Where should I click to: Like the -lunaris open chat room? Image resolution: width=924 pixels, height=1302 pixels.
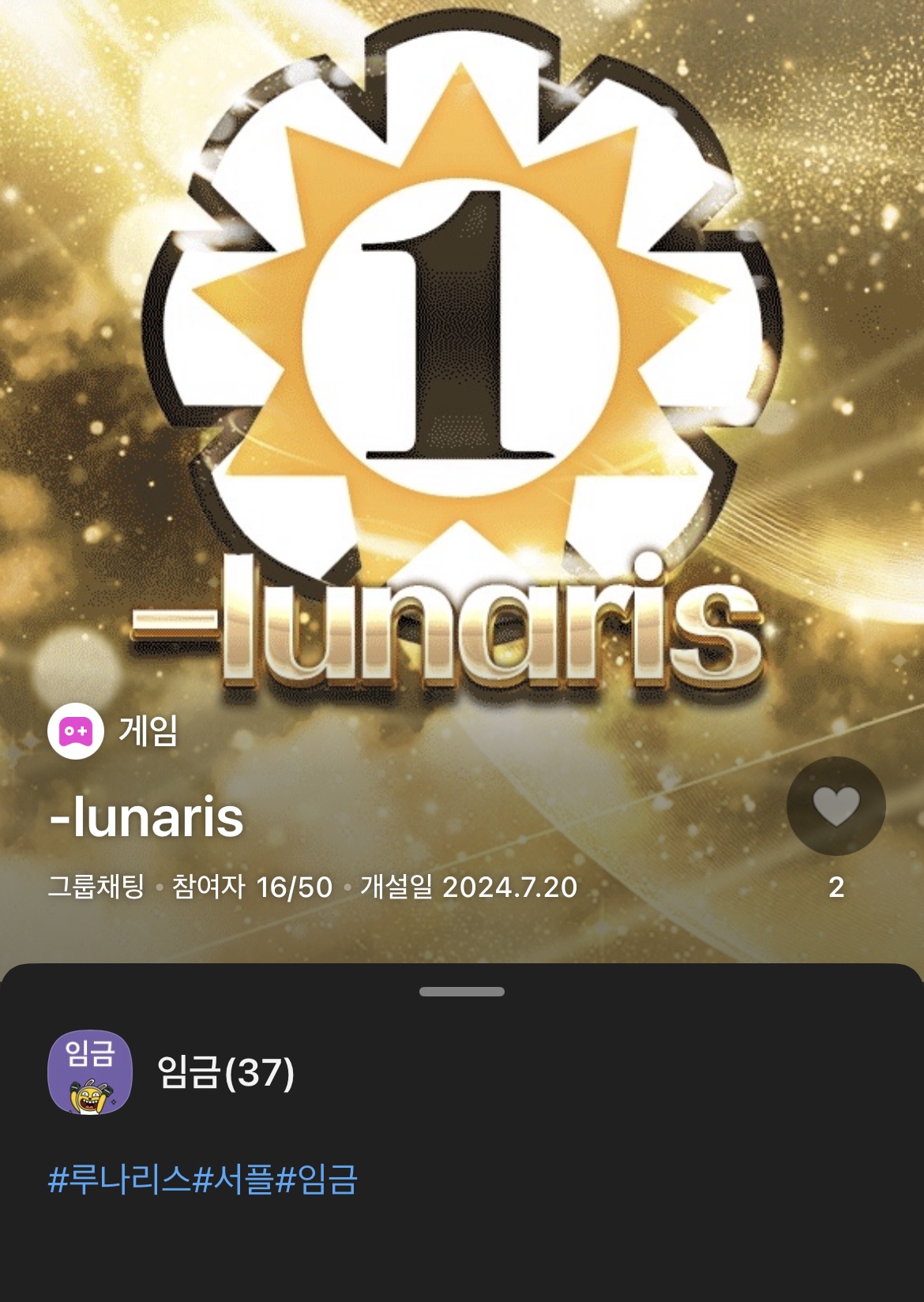(x=836, y=806)
